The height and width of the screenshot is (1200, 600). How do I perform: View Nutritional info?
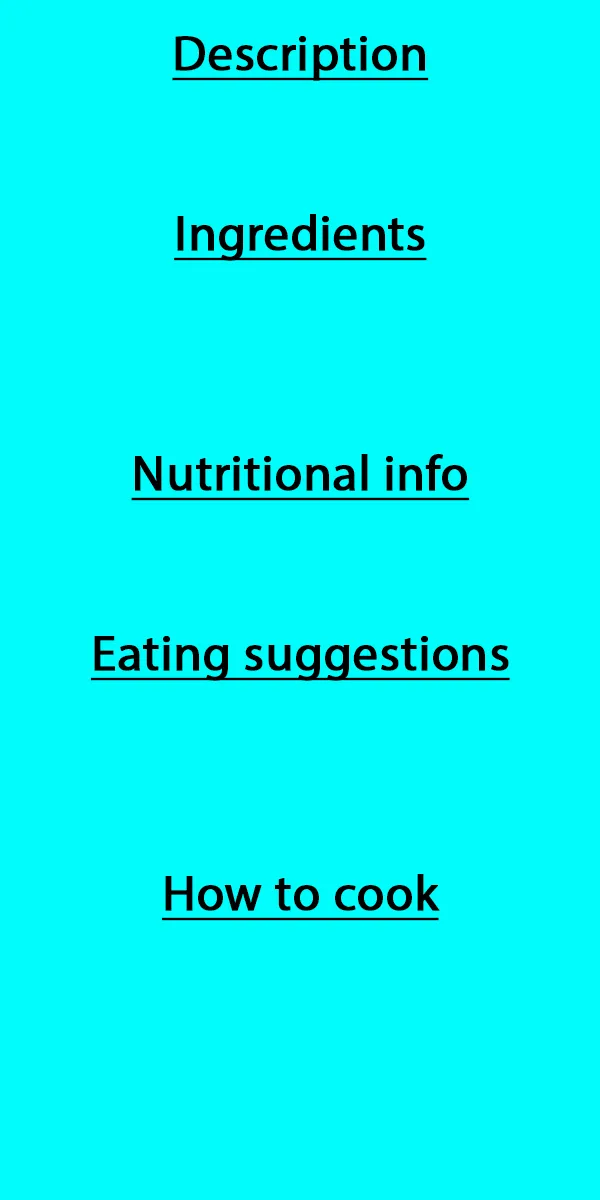[300, 474]
